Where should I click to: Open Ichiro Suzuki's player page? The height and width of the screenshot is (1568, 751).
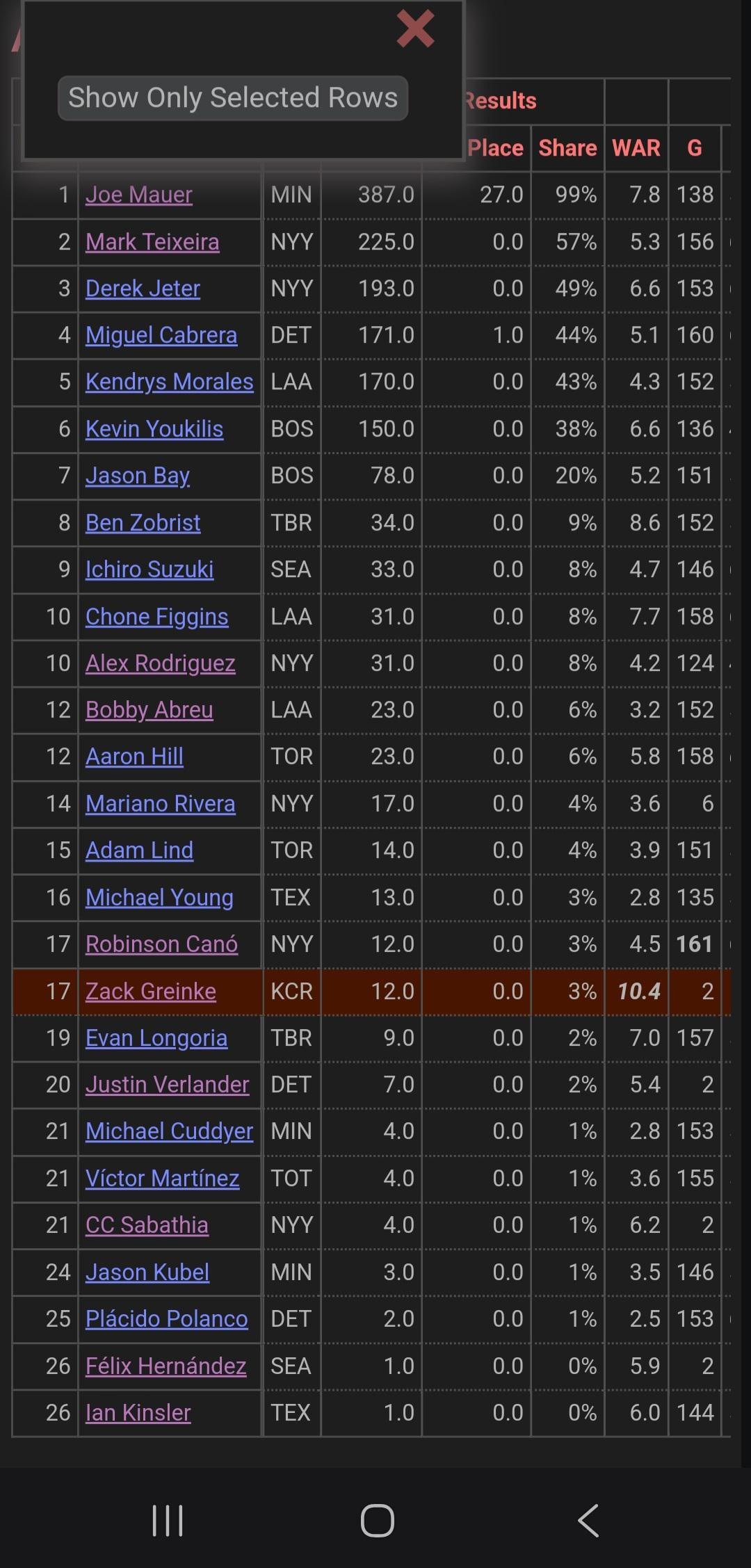[150, 569]
